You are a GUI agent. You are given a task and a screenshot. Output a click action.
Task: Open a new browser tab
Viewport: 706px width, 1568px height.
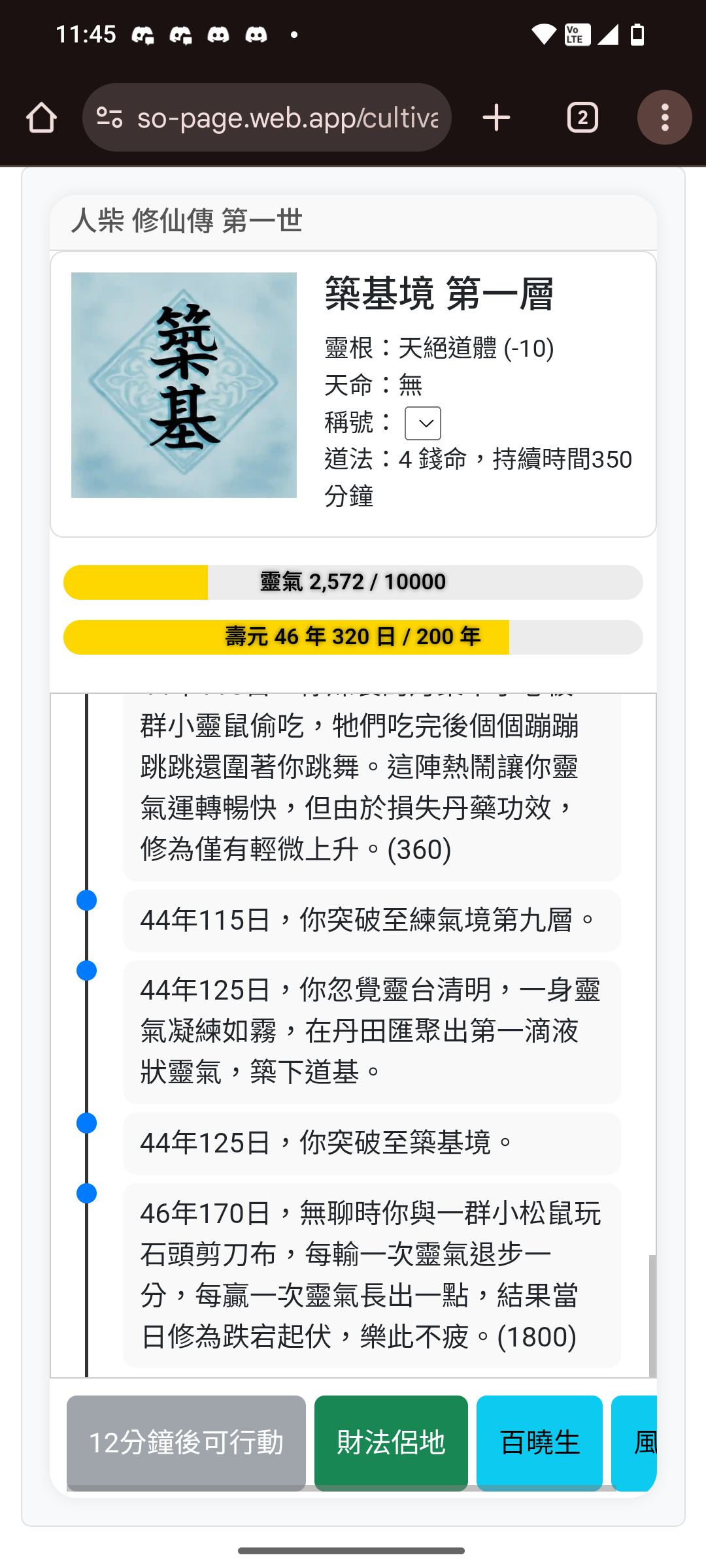(496, 118)
